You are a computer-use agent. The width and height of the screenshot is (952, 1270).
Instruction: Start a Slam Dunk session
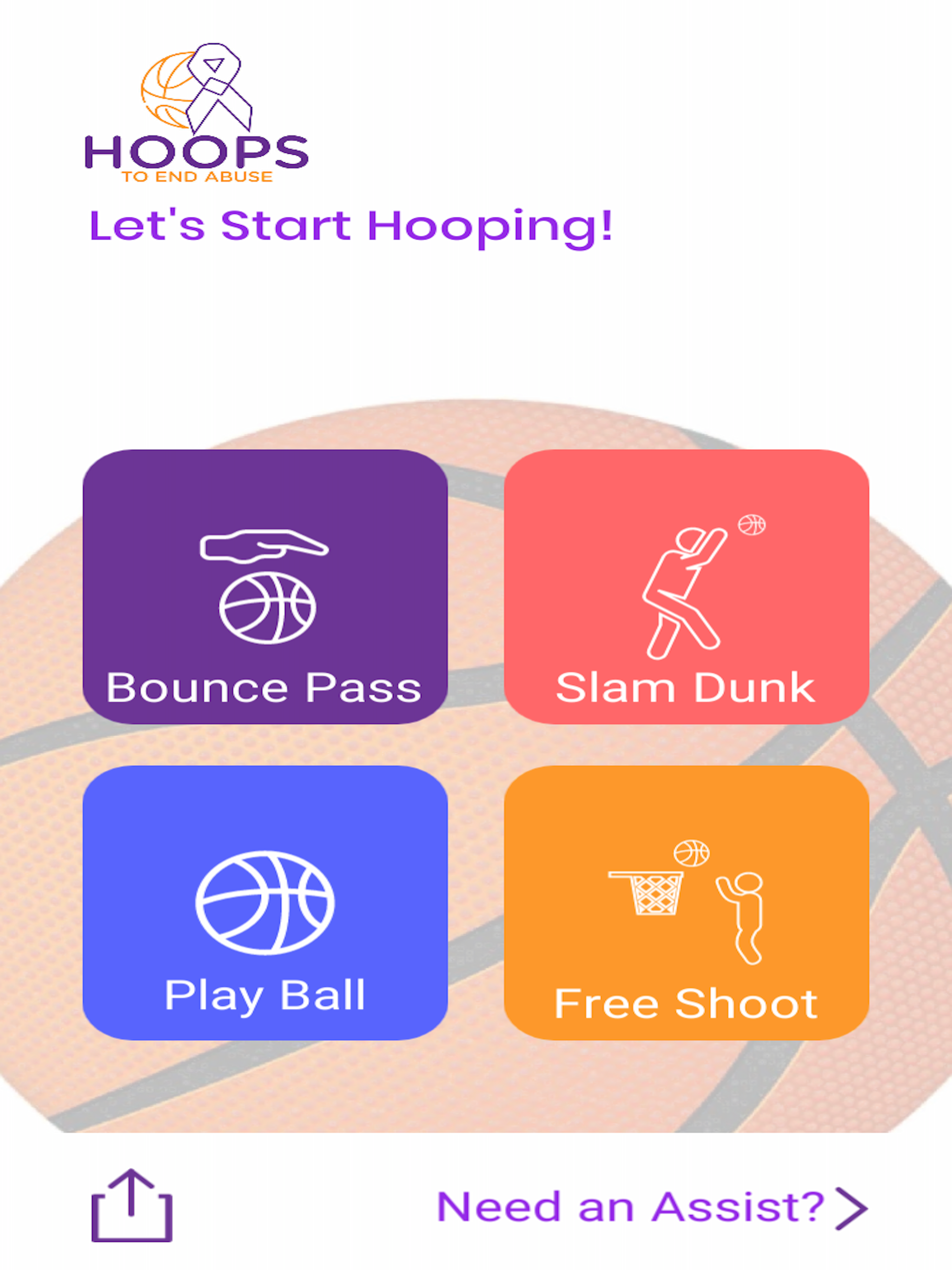pos(689,591)
